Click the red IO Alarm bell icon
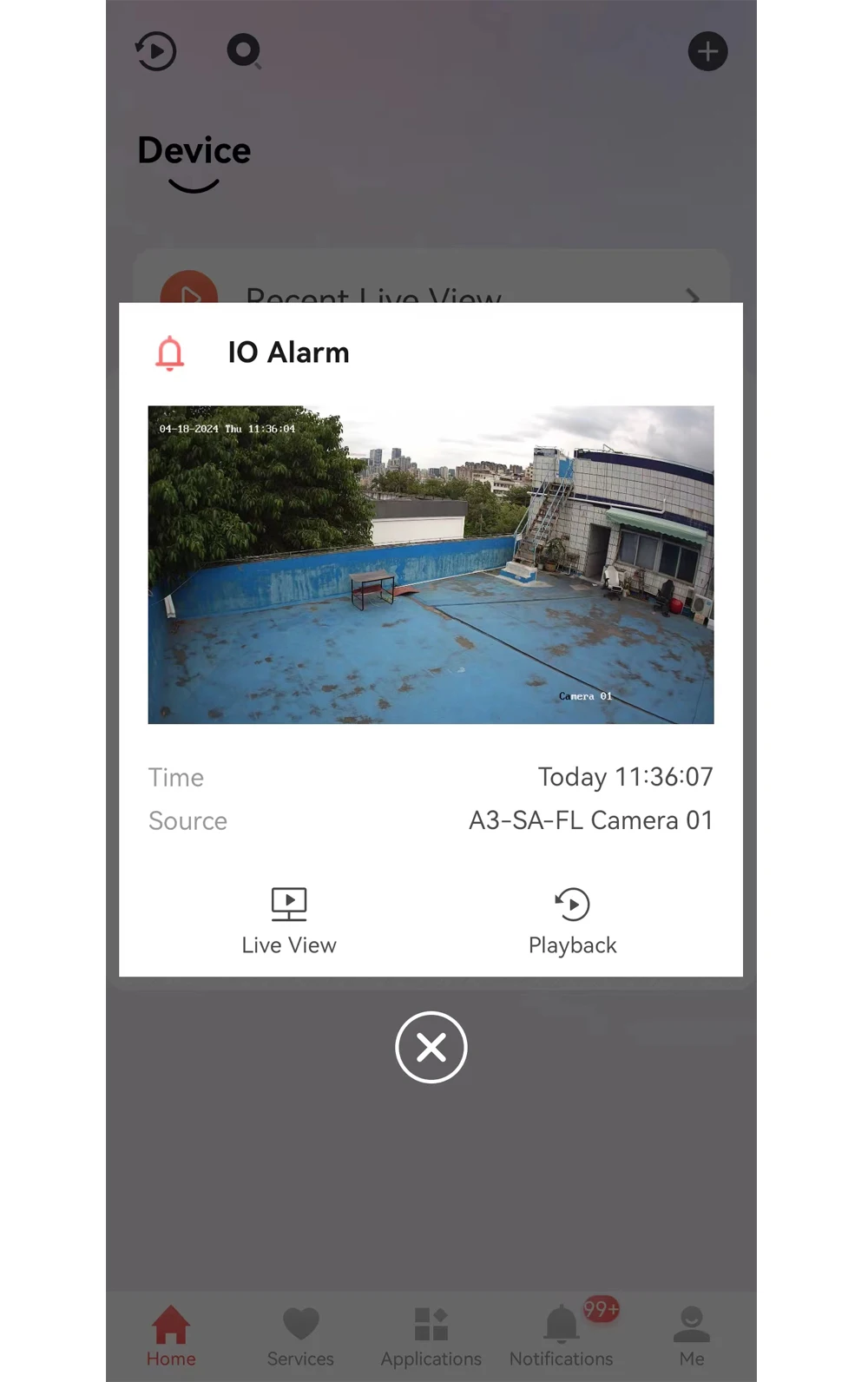 [170, 352]
